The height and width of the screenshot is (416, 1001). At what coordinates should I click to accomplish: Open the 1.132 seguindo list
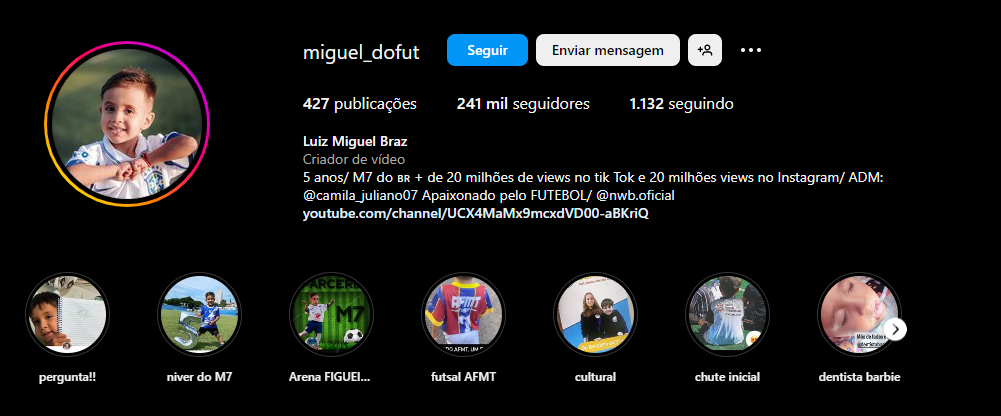[681, 103]
